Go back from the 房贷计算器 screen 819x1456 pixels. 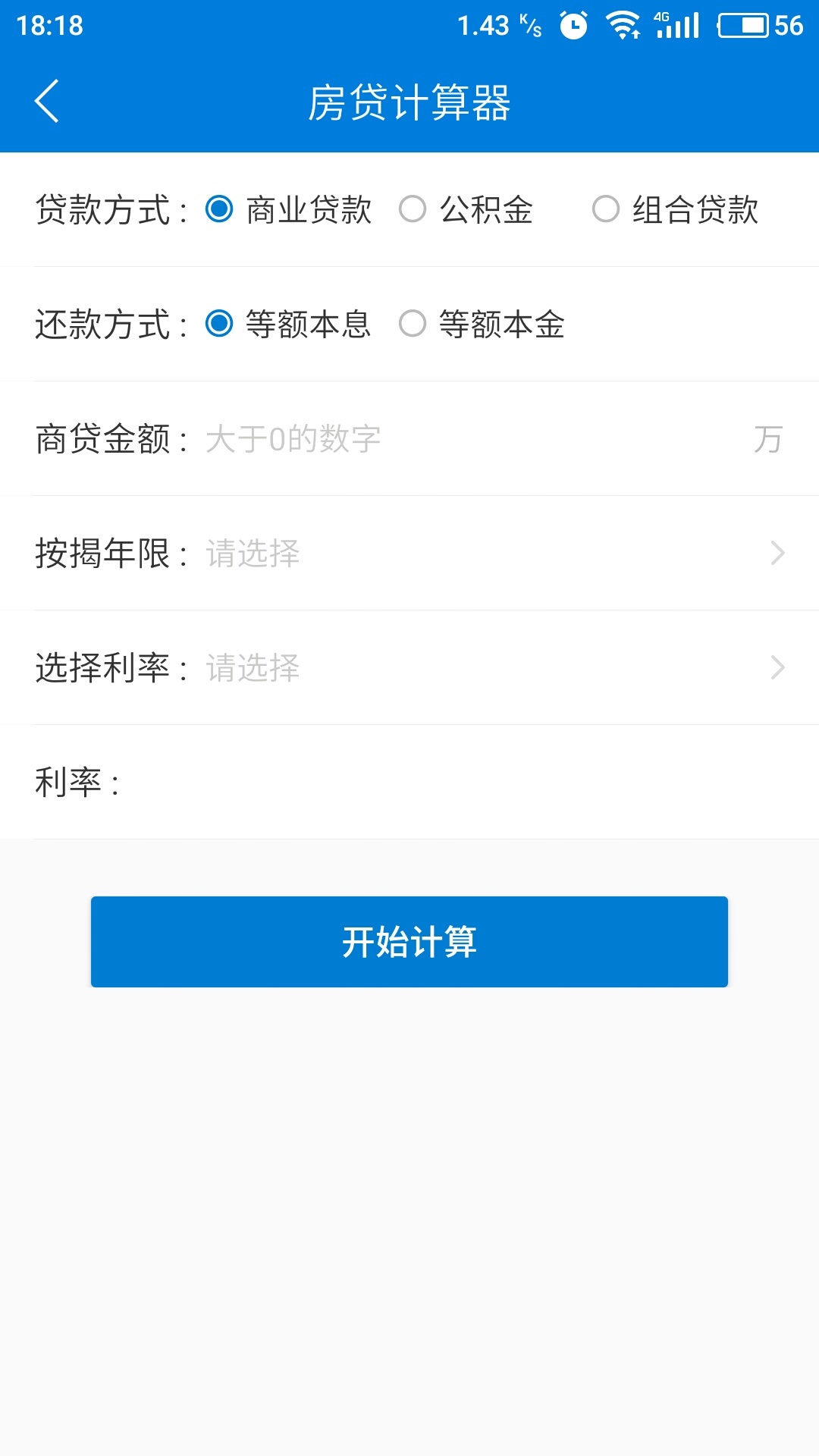[47, 102]
